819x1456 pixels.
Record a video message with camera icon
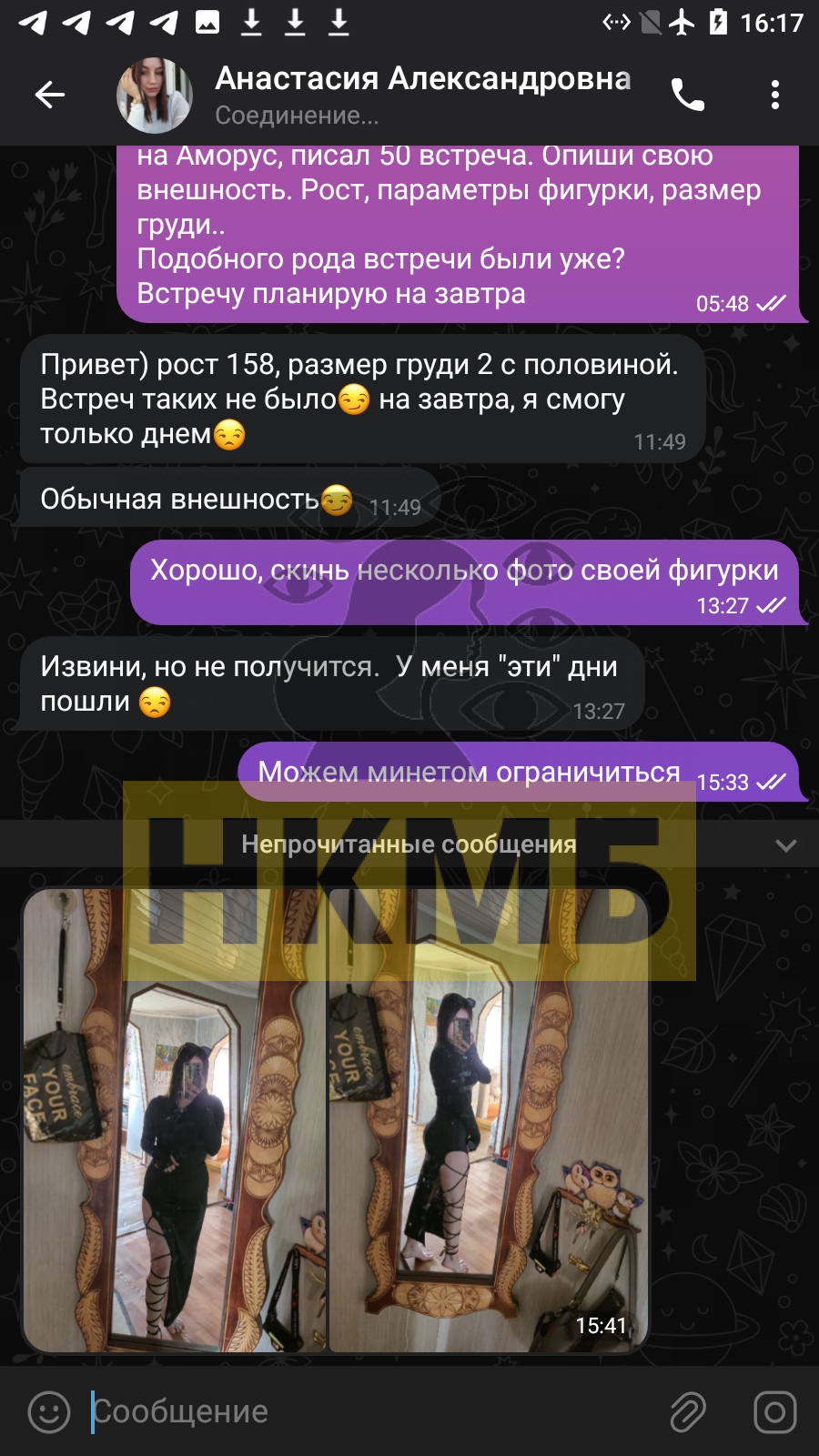tap(775, 1412)
